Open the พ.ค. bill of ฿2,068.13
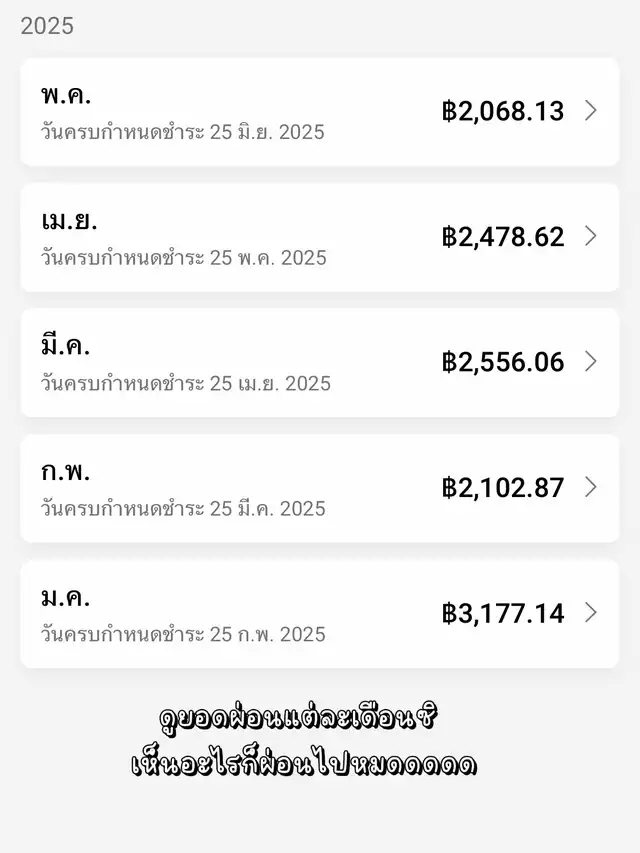The image size is (640, 853). (x=319, y=111)
